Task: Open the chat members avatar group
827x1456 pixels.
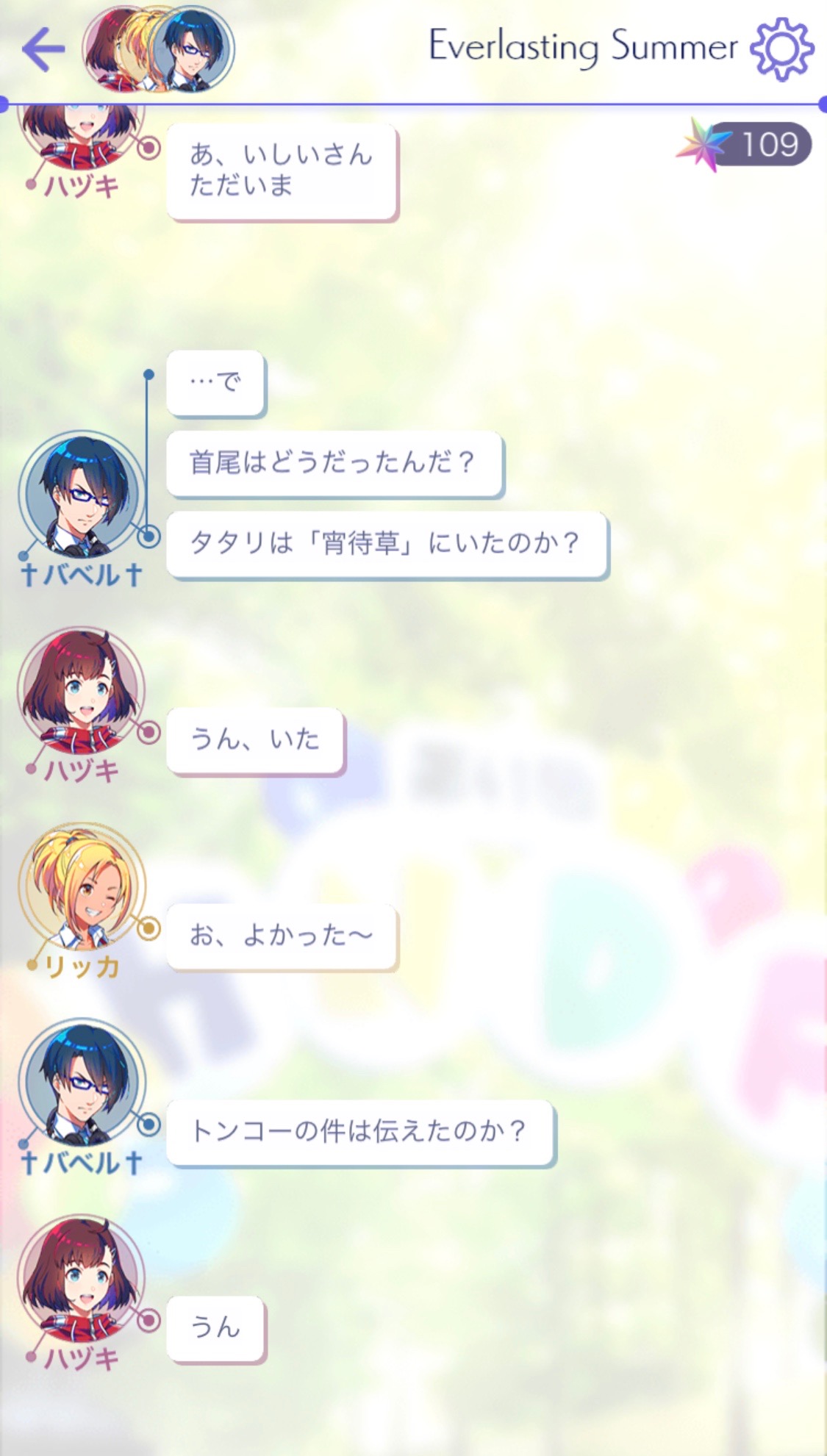Action: tap(158, 49)
